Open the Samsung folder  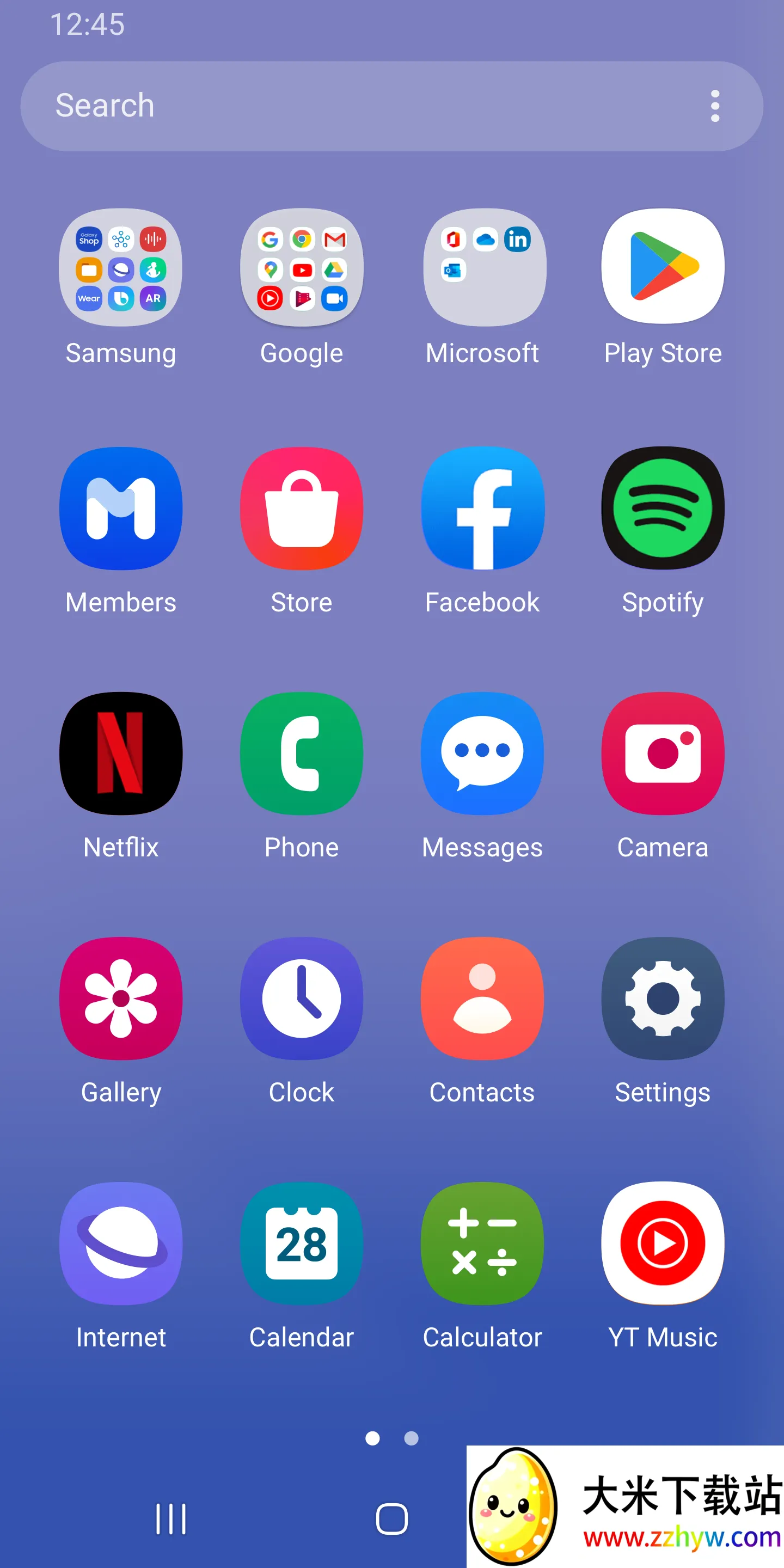pos(120,268)
